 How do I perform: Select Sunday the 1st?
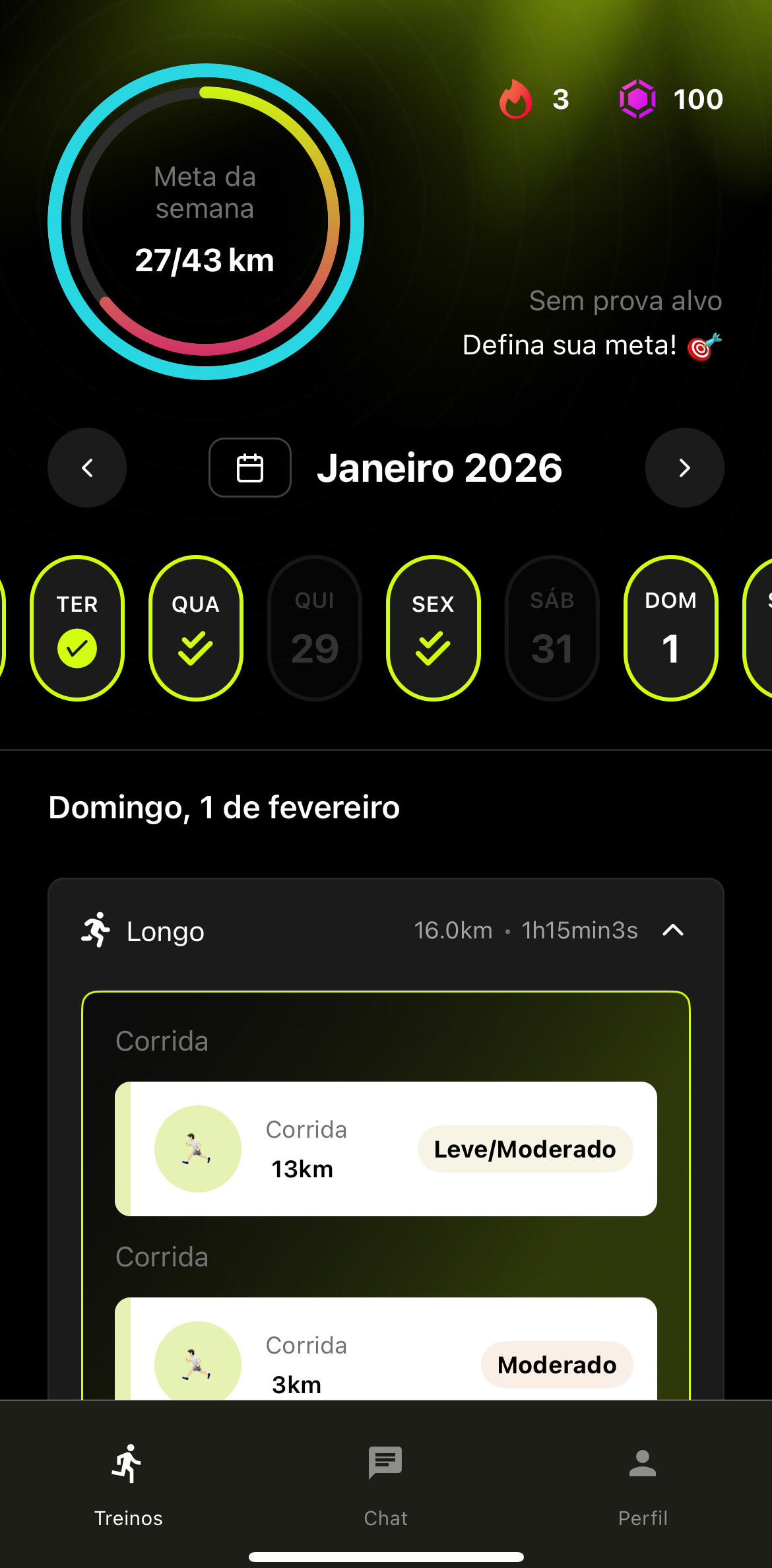click(x=671, y=628)
